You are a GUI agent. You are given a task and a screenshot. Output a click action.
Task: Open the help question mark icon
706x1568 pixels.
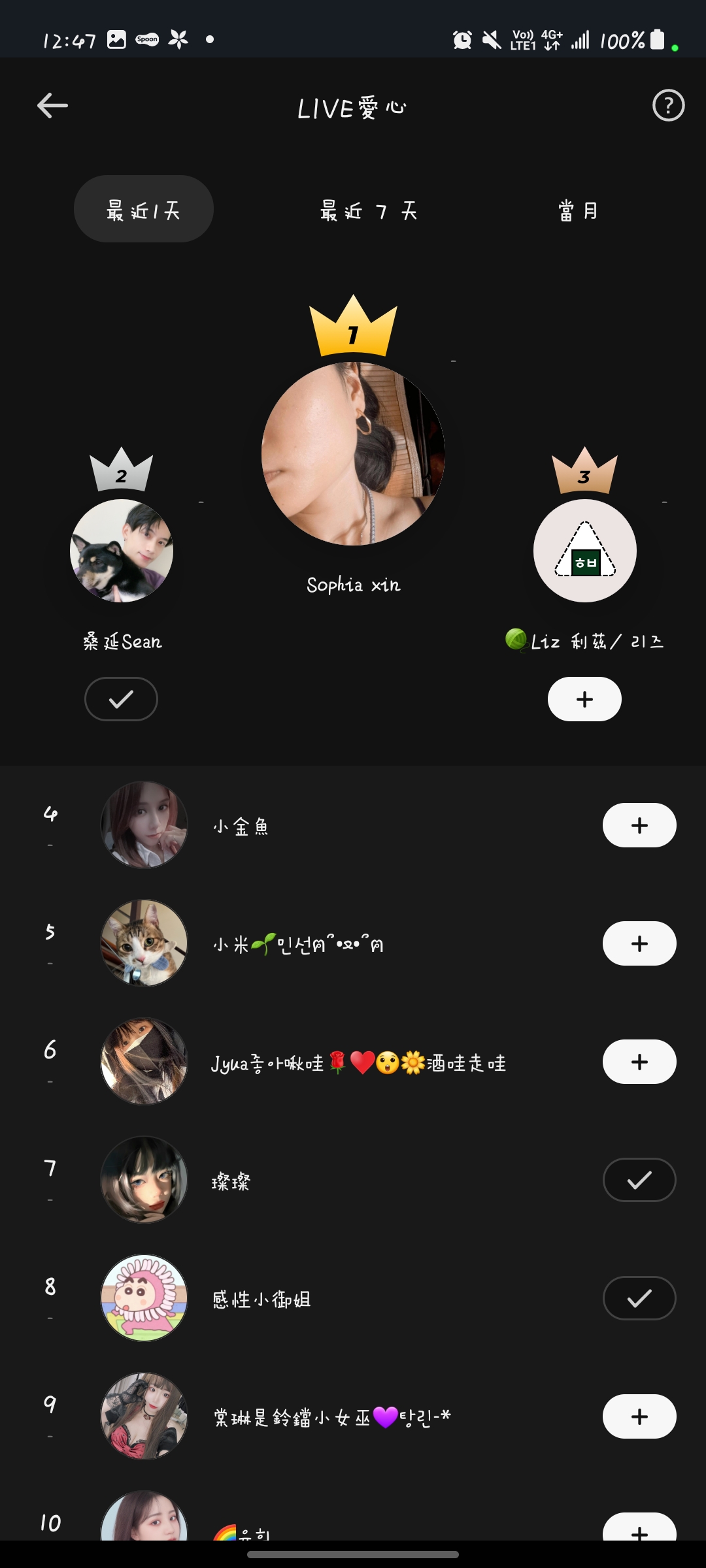pyautogui.click(x=668, y=106)
